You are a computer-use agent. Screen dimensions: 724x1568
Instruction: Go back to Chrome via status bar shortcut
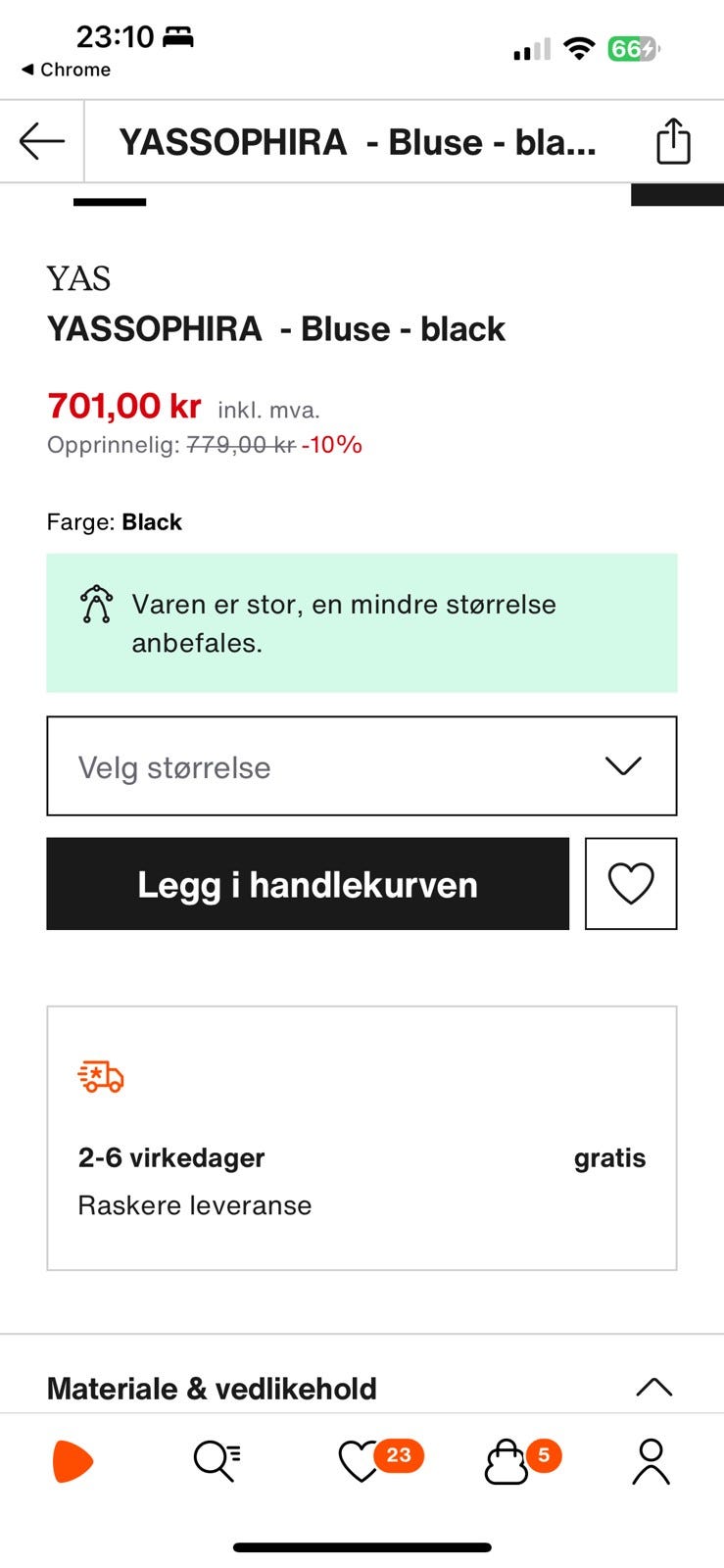pos(66,70)
